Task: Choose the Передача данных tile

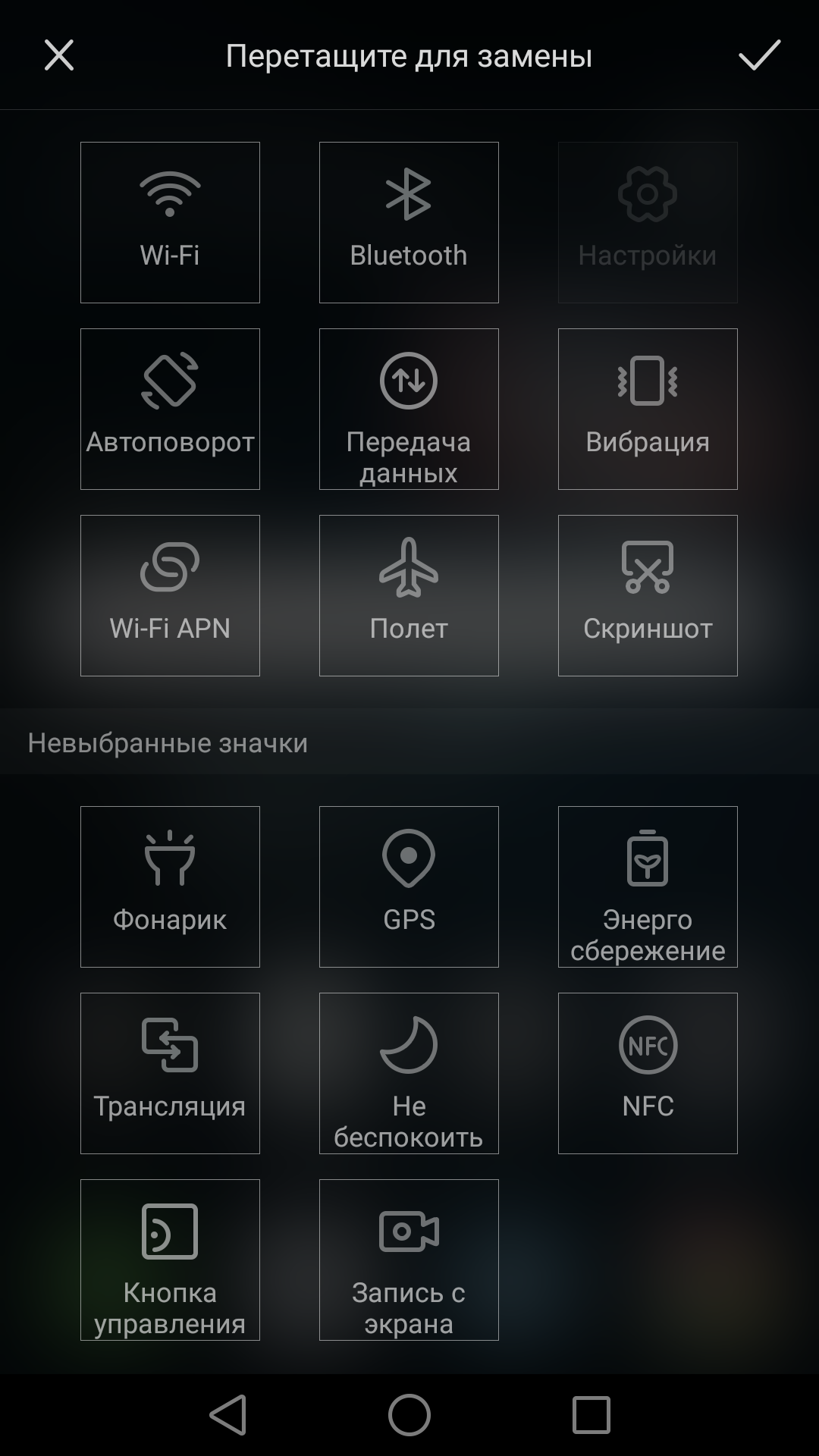Action: point(409,409)
